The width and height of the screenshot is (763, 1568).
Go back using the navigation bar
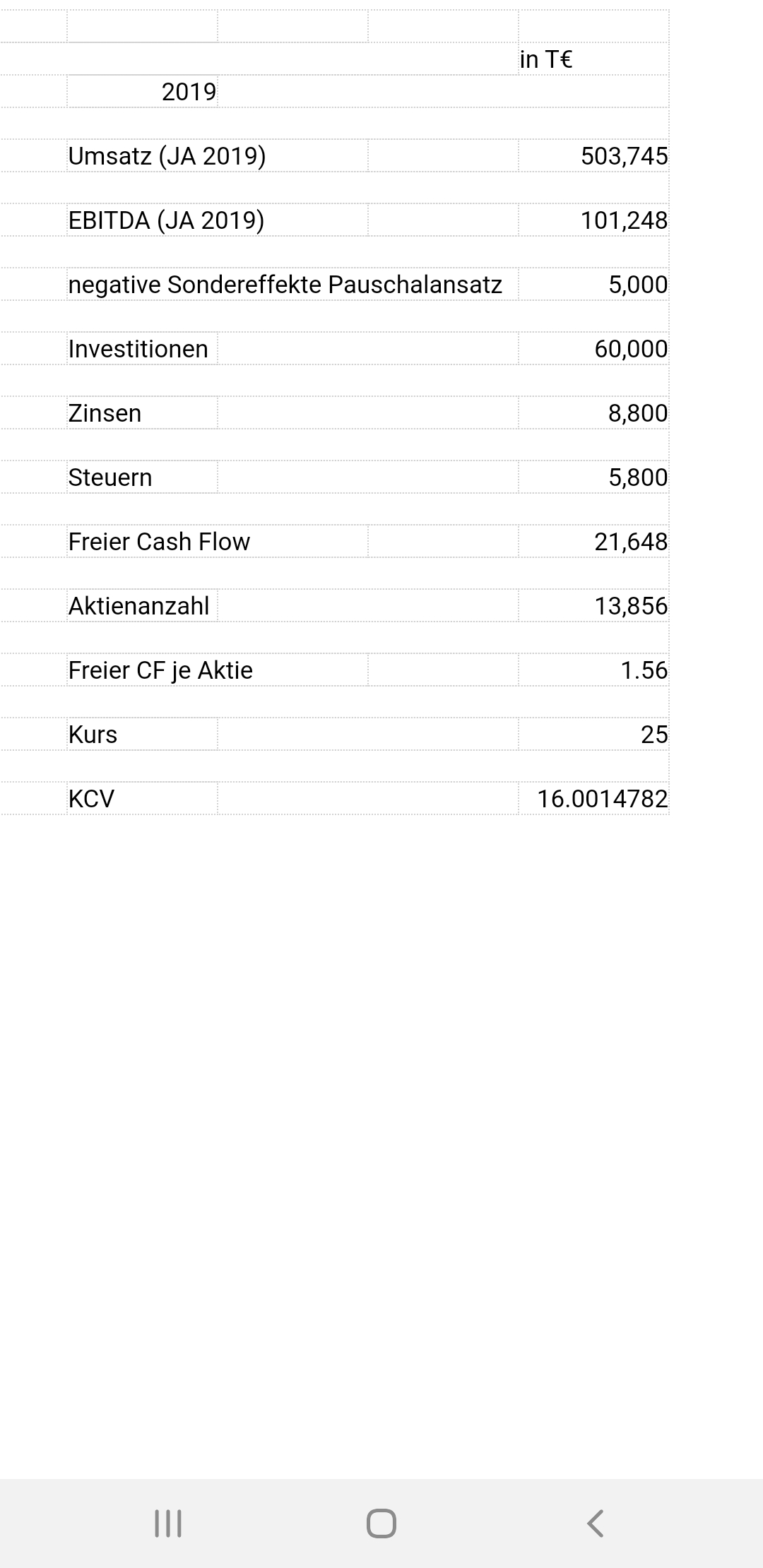596,1524
